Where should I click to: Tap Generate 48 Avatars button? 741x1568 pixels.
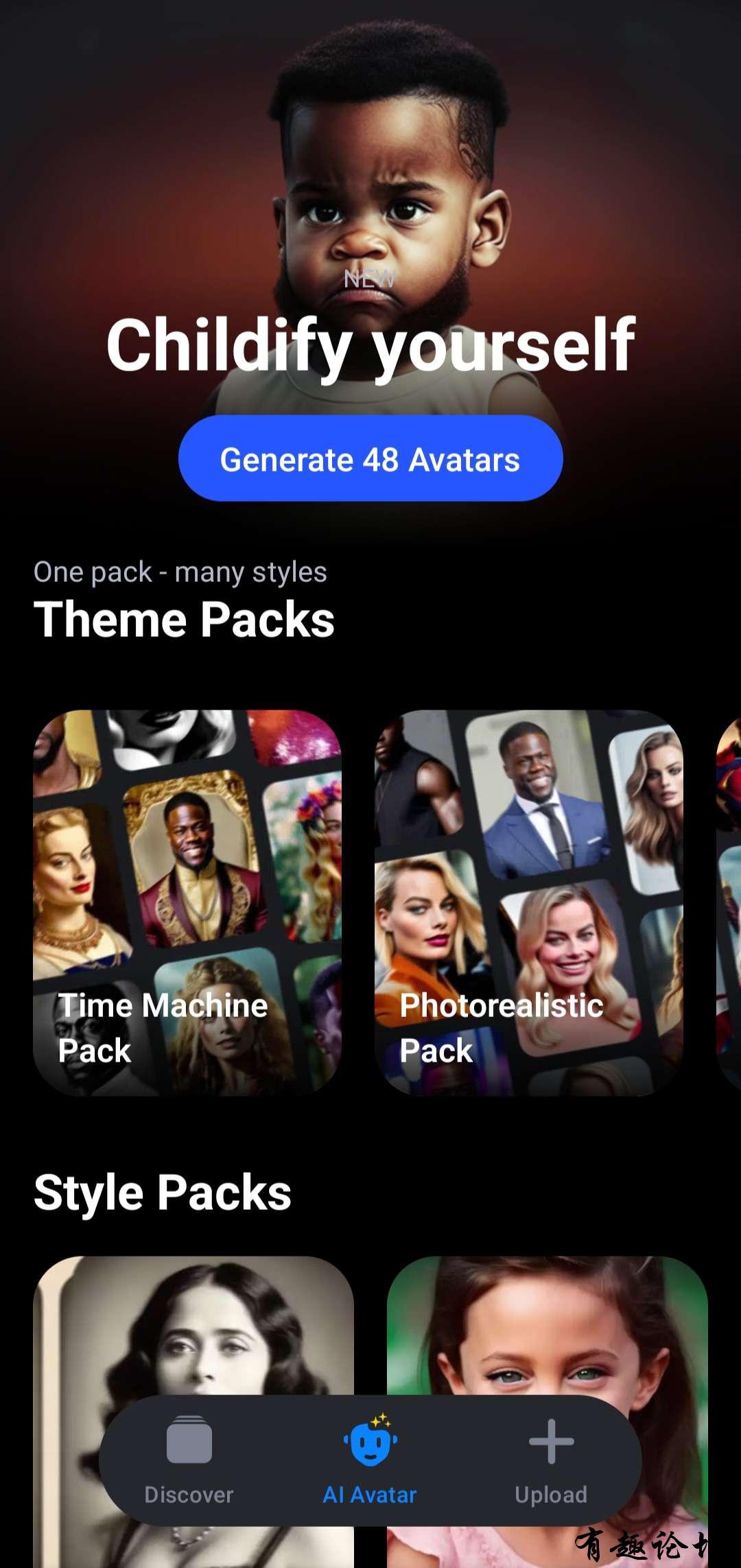pyautogui.click(x=370, y=458)
